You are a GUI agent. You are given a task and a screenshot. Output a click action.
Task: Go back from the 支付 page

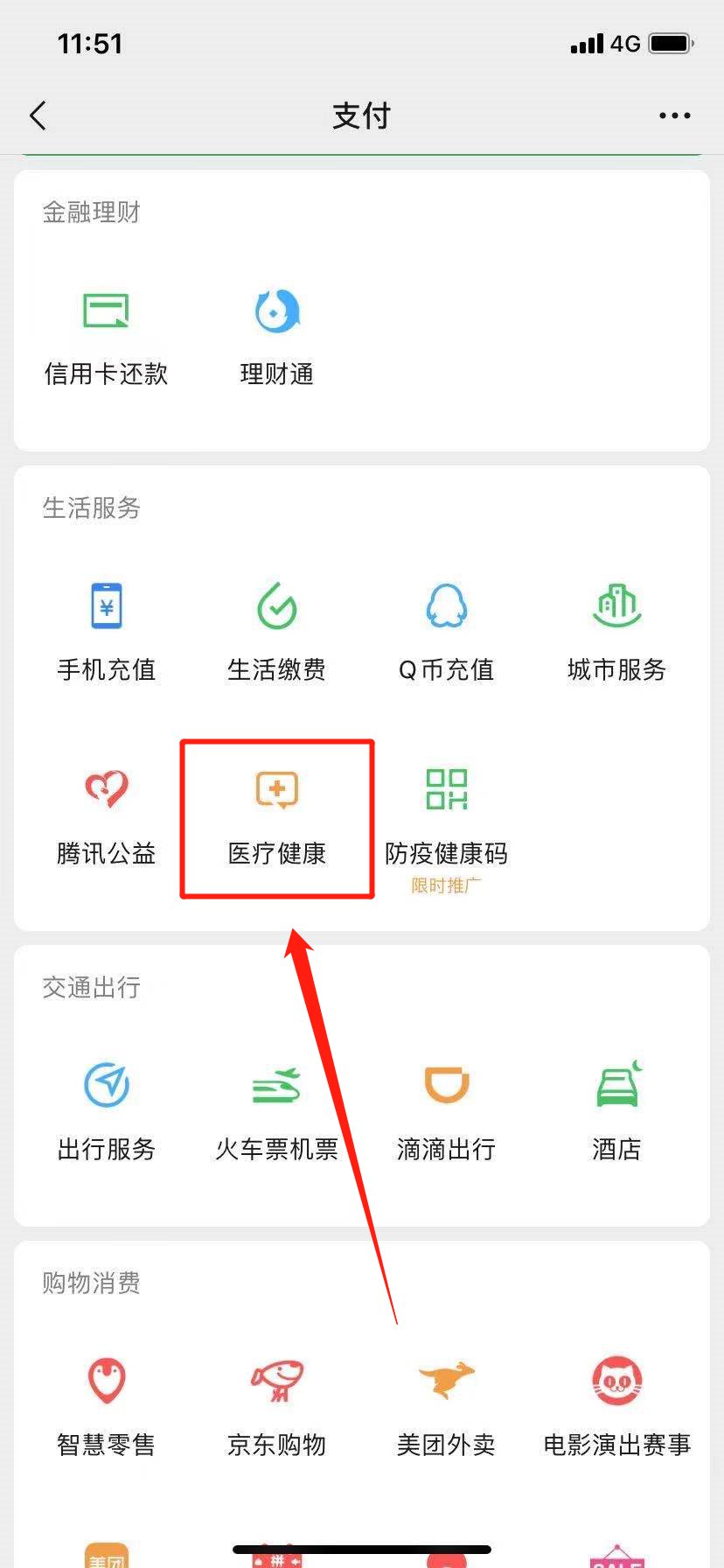coord(38,115)
